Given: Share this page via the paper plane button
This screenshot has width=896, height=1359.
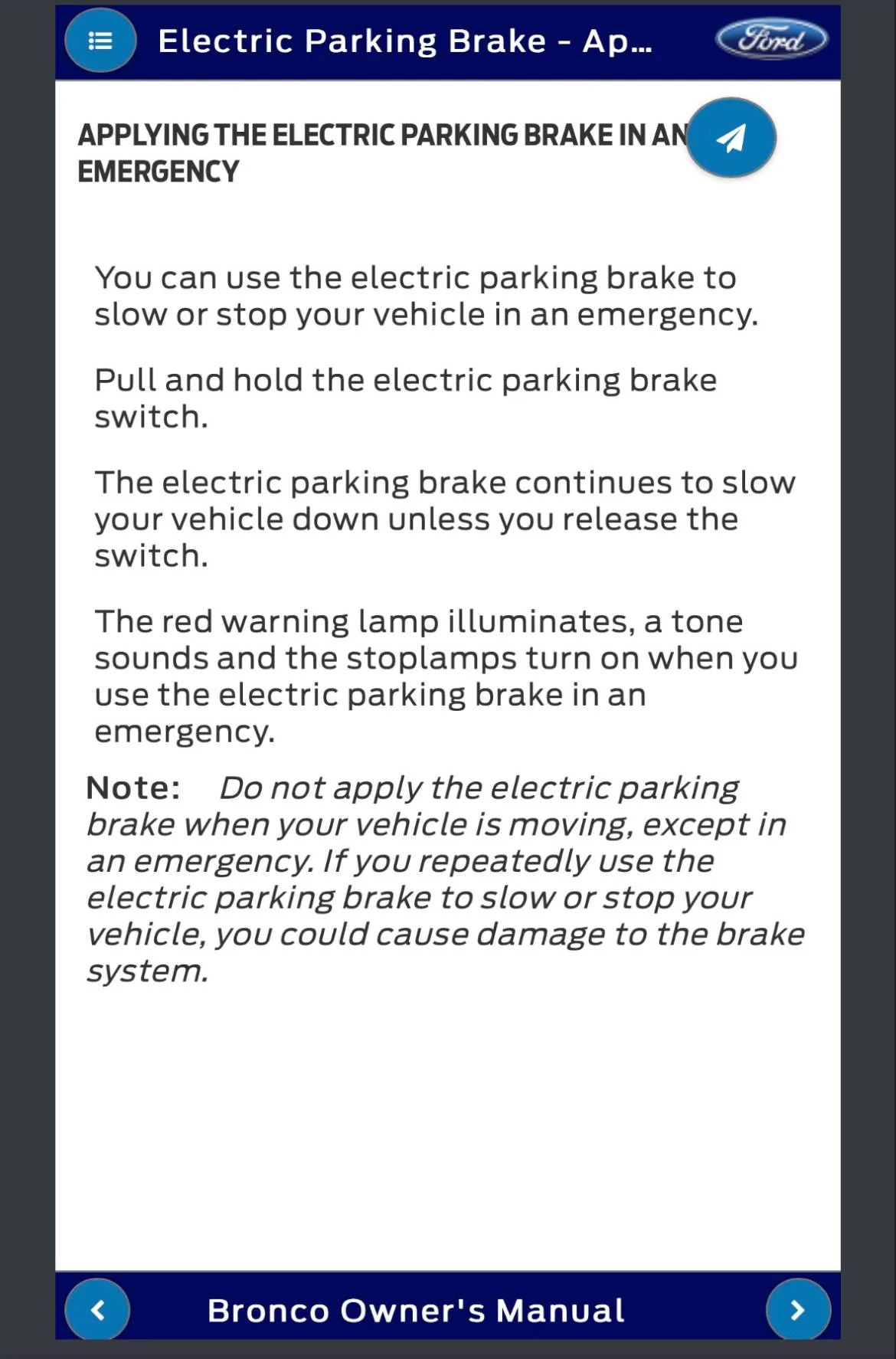Looking at the screenshot, I should coord(731,138).
